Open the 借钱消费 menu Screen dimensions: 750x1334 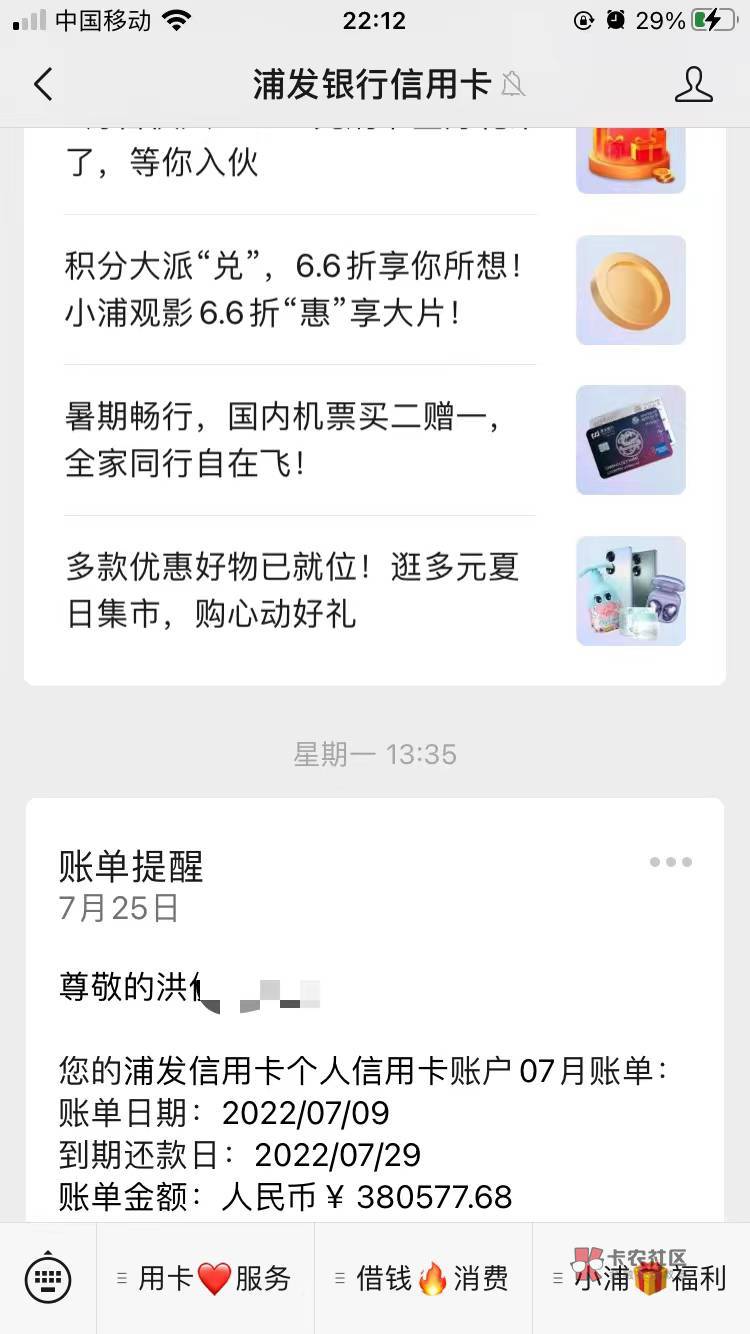click(423, 1278)
